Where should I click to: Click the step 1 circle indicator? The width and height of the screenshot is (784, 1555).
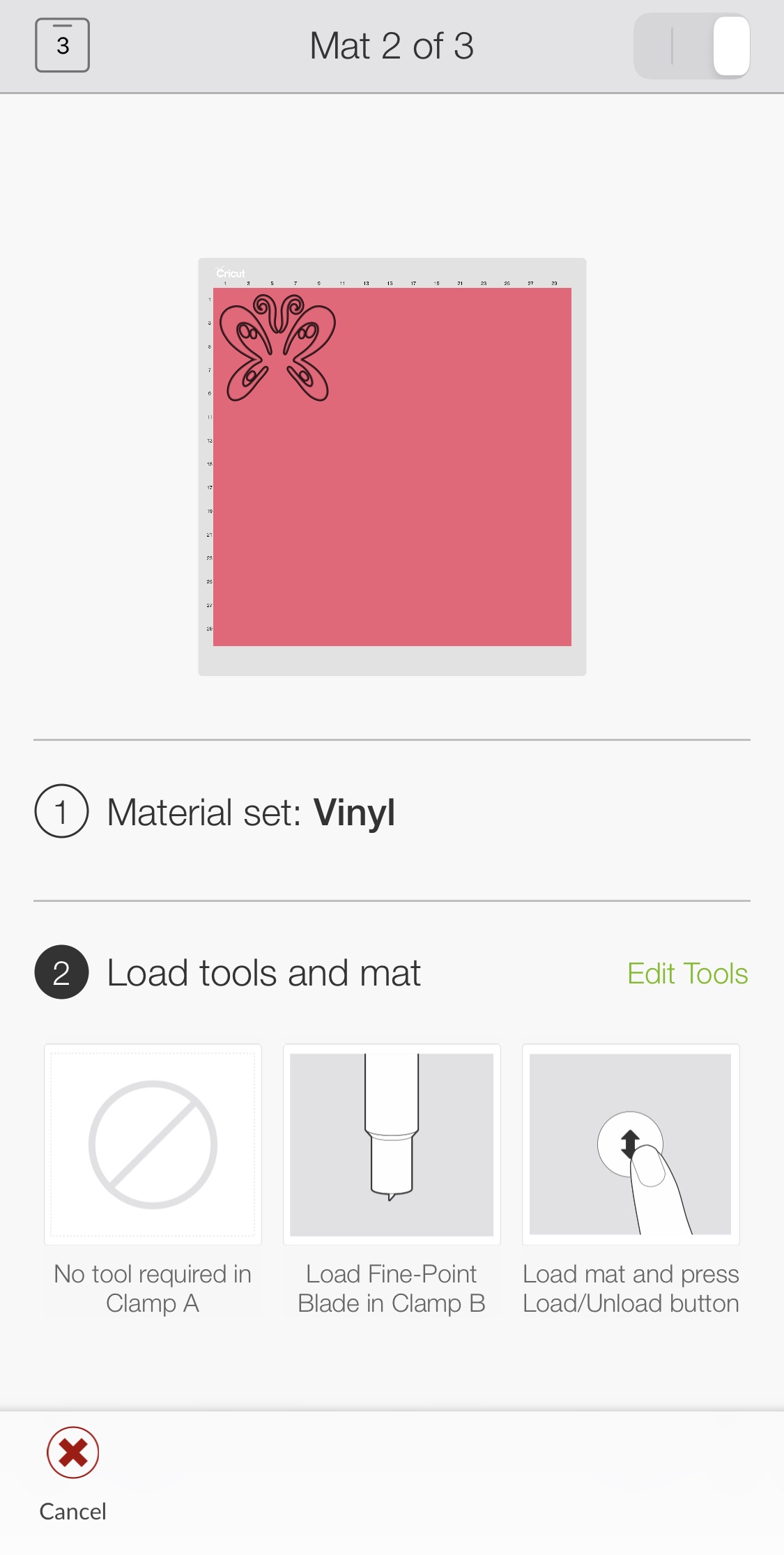(x=61, y=811)
